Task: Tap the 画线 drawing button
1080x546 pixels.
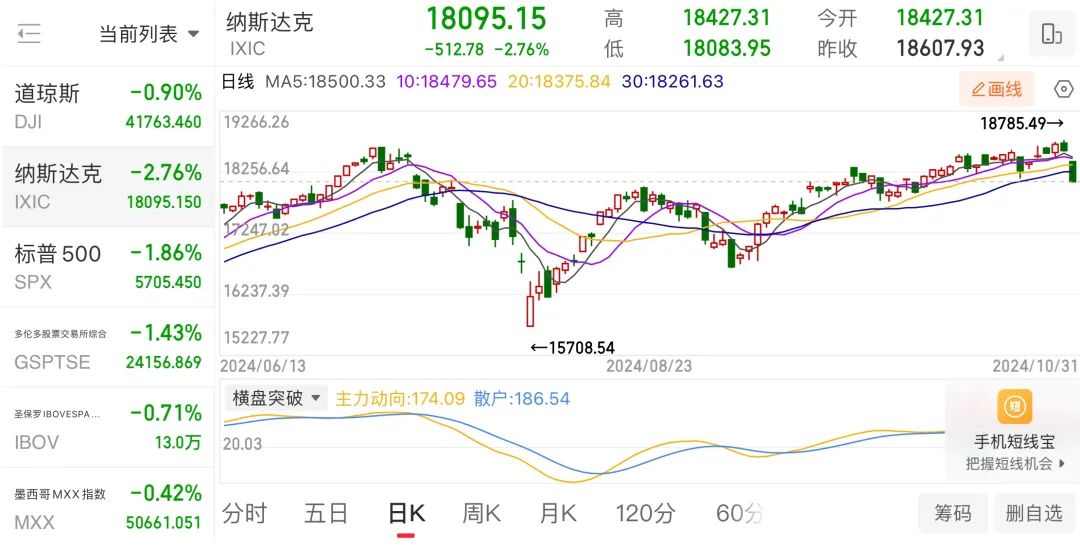Action: coord(997,89)
